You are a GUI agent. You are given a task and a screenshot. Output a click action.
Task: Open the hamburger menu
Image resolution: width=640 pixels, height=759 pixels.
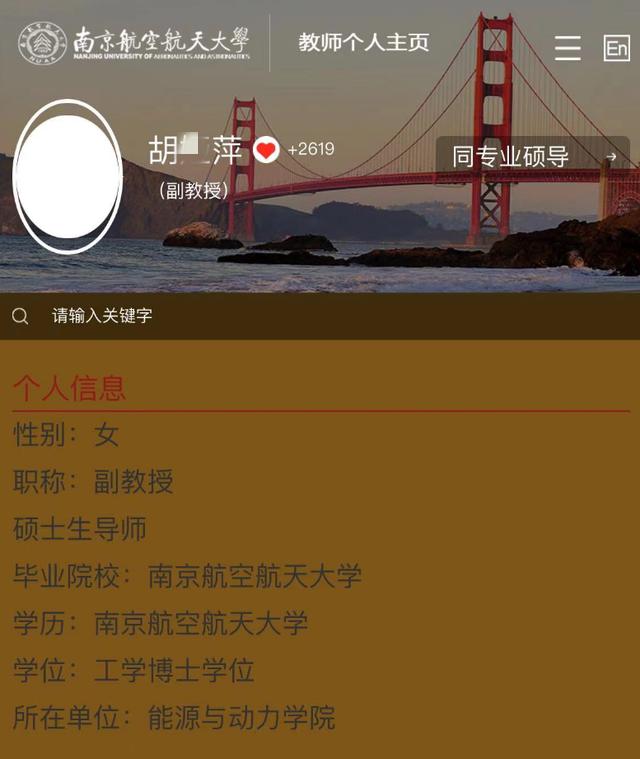567,48
